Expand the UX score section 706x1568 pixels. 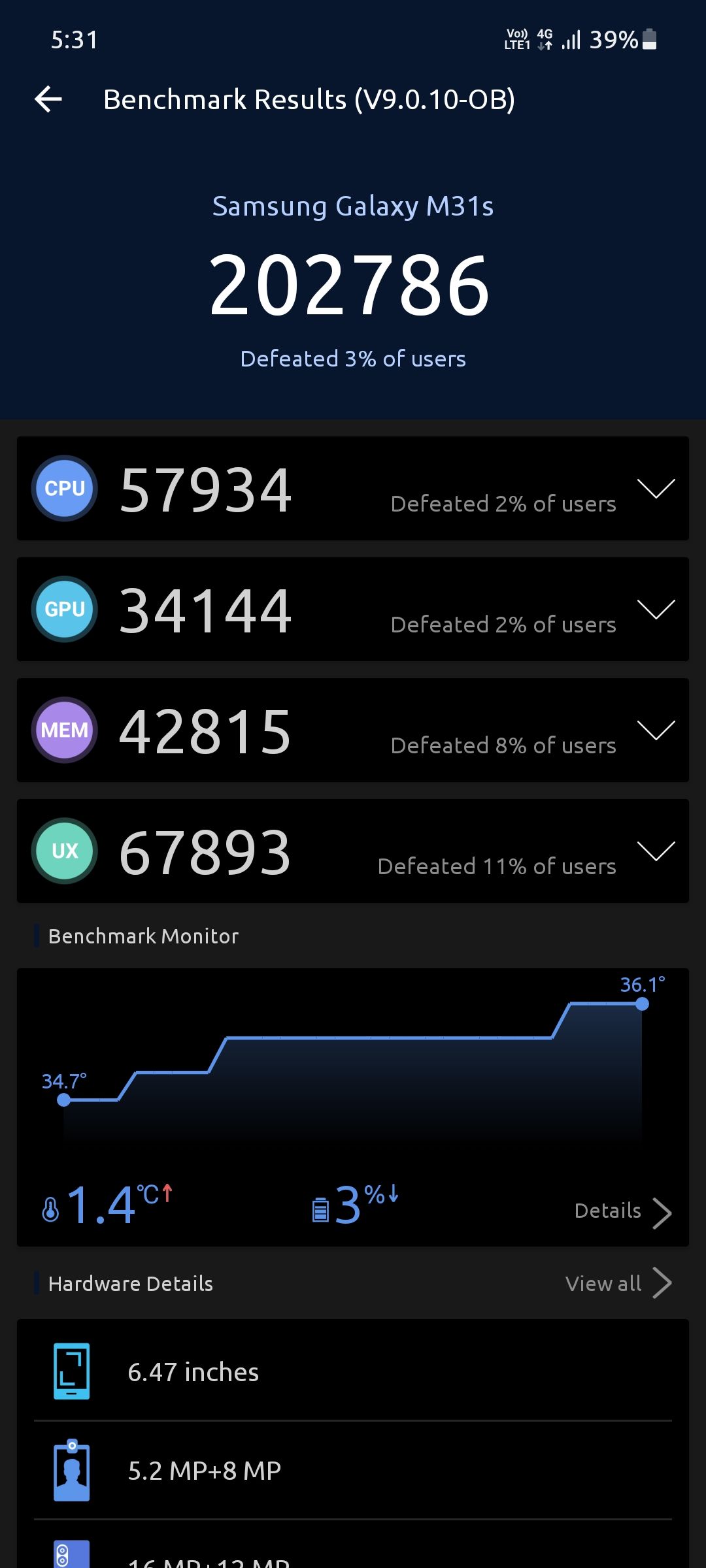pos(656,851)
